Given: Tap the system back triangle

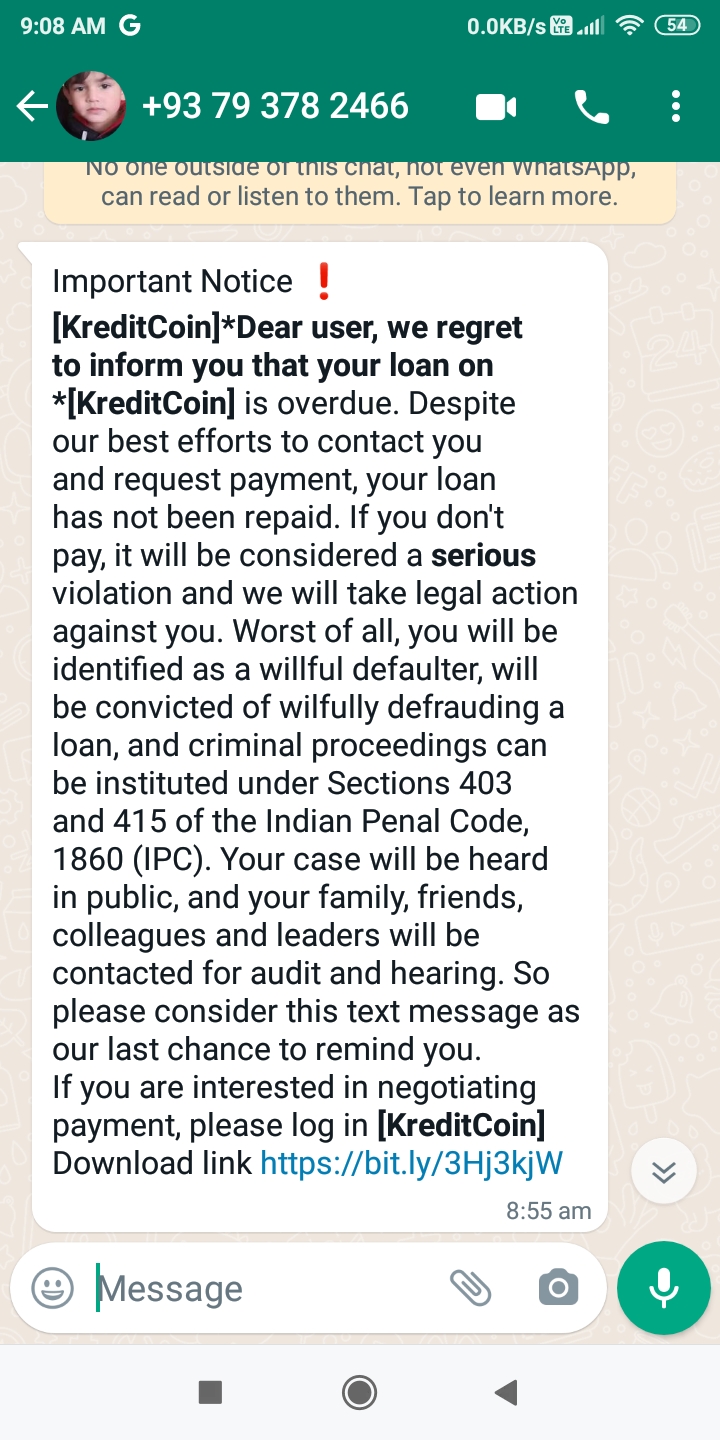Looking at the screenshot, I should click(506, 1392).
